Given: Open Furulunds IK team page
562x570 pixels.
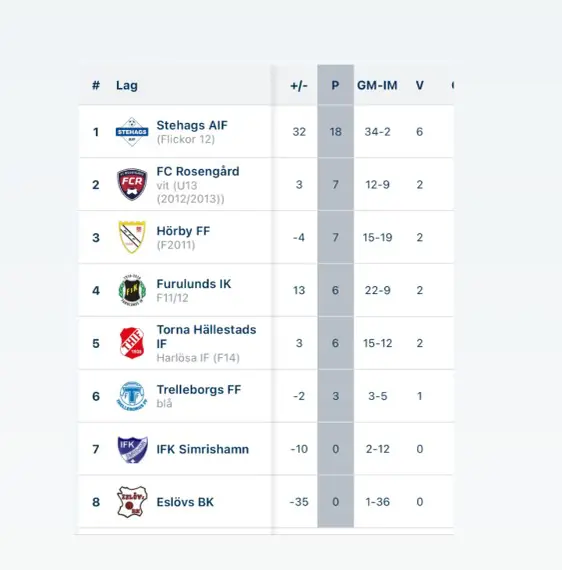Looking at the screenshot, I should pos(194,284).
